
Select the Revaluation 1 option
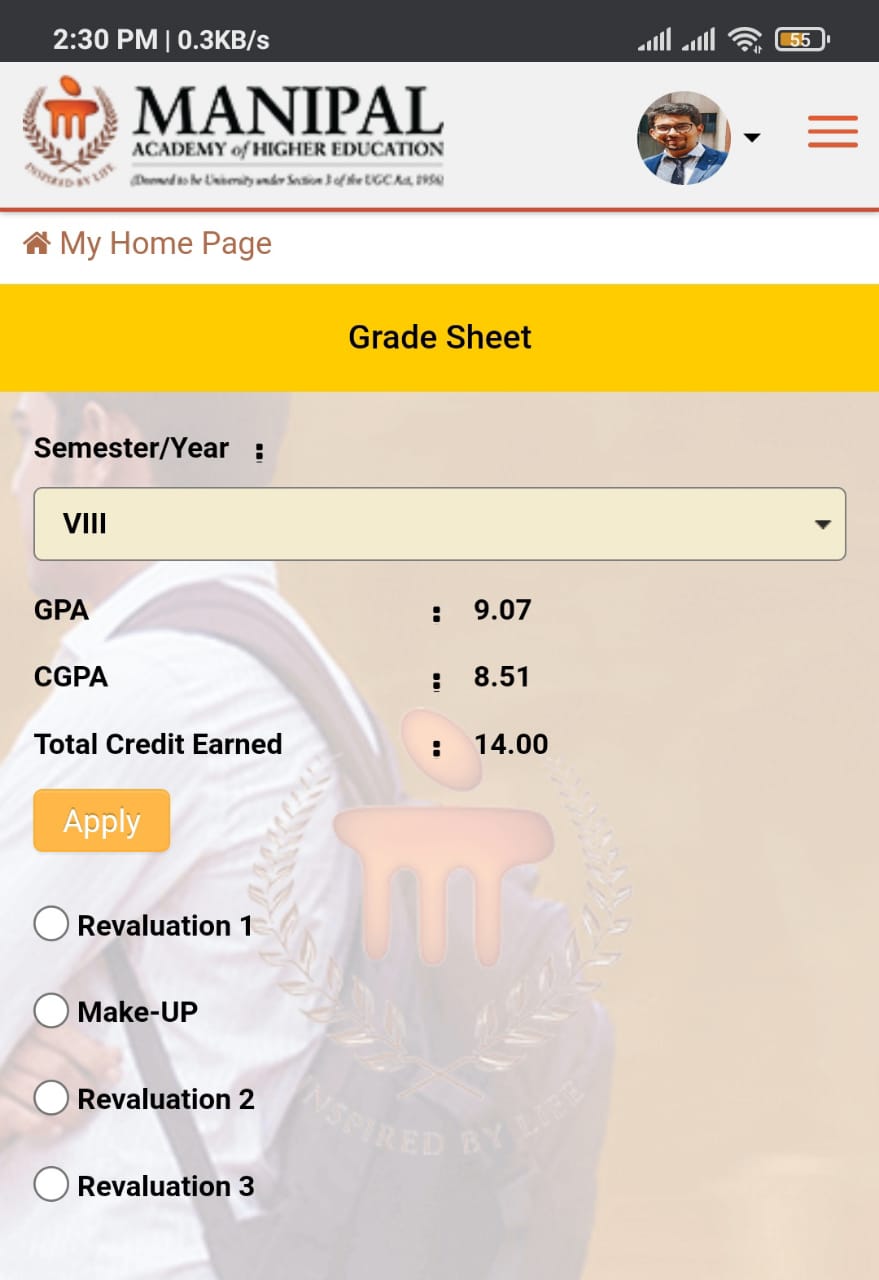(51, 924)
